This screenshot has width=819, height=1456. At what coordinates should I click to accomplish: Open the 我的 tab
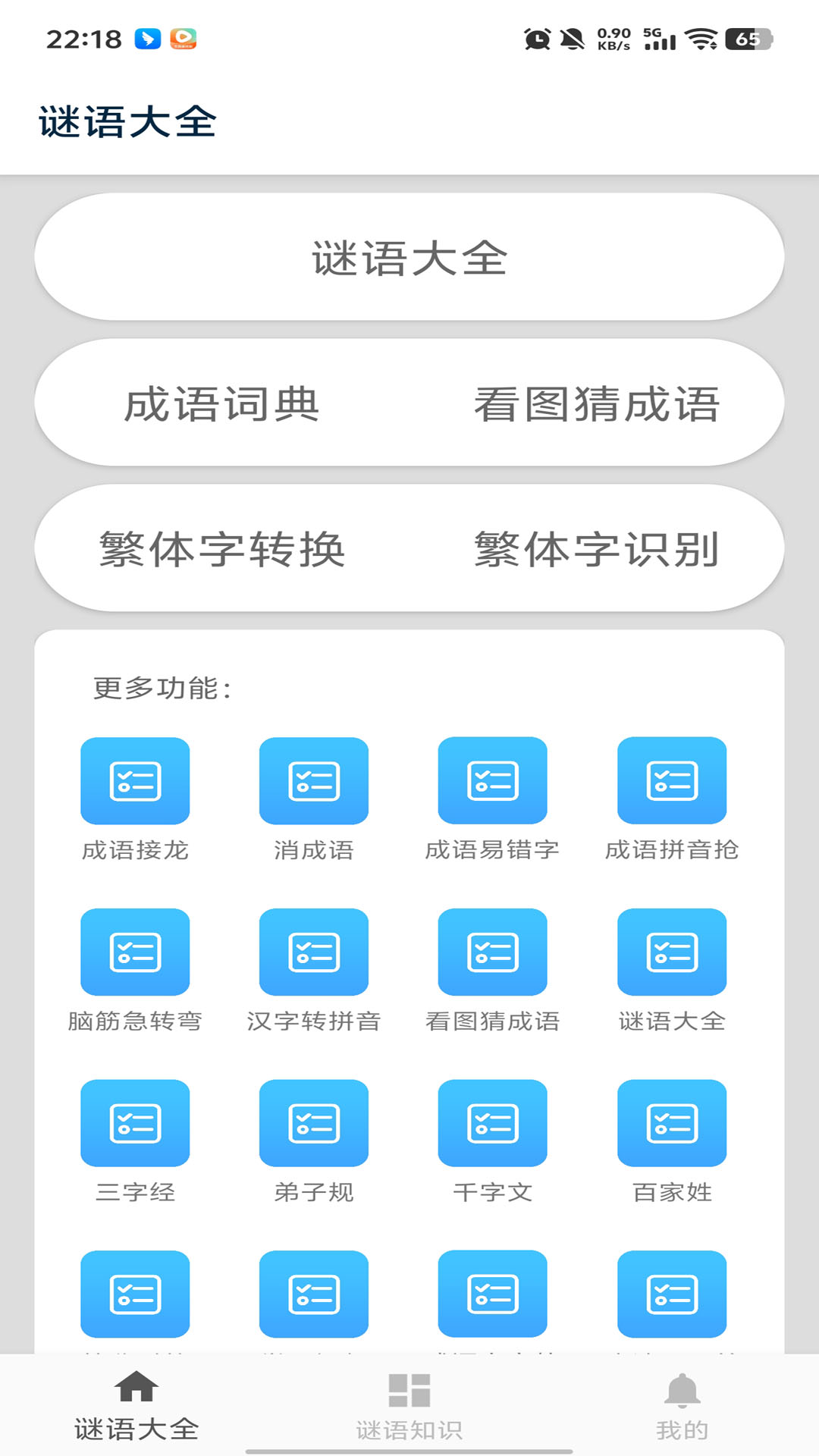[682, 1408]
